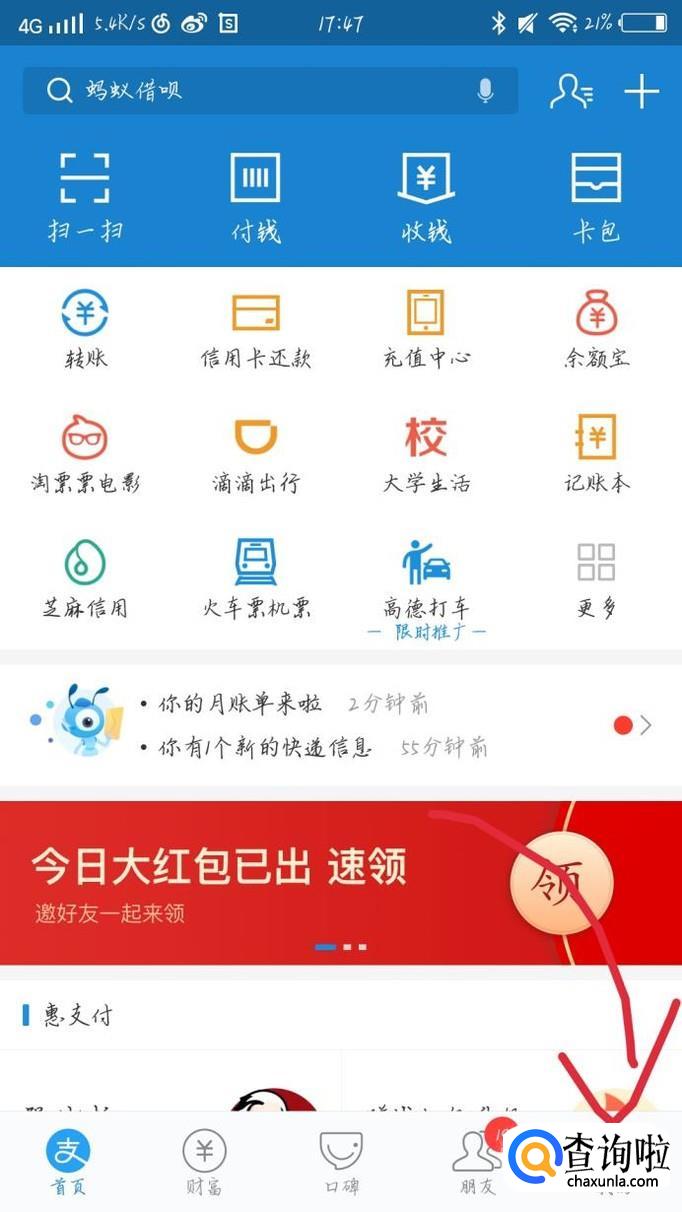Switch to the 财富 tab
The width and height of the screenshot is (682, 1212).
pyautogui.click(x=204, y=1162)
